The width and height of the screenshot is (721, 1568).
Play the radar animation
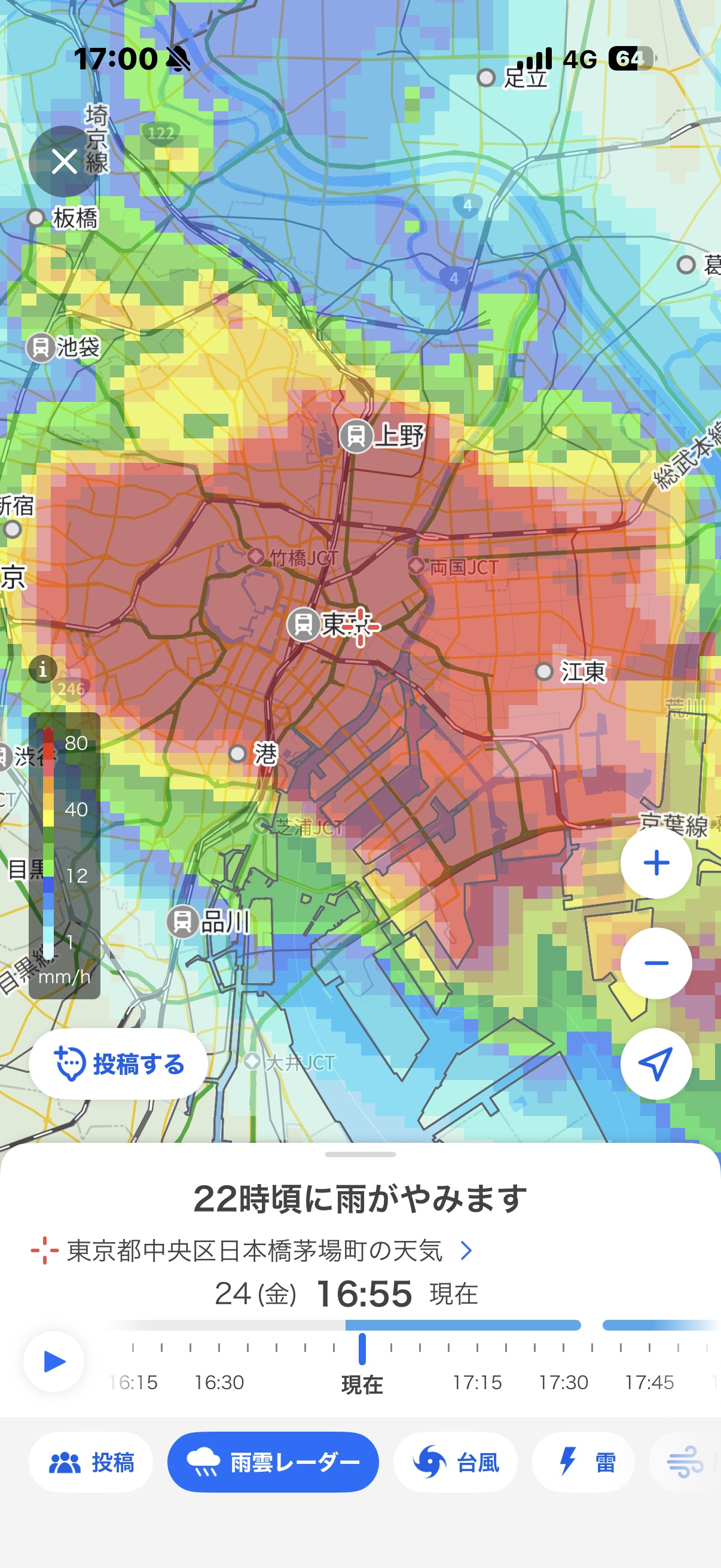(x=54, y=1361)
